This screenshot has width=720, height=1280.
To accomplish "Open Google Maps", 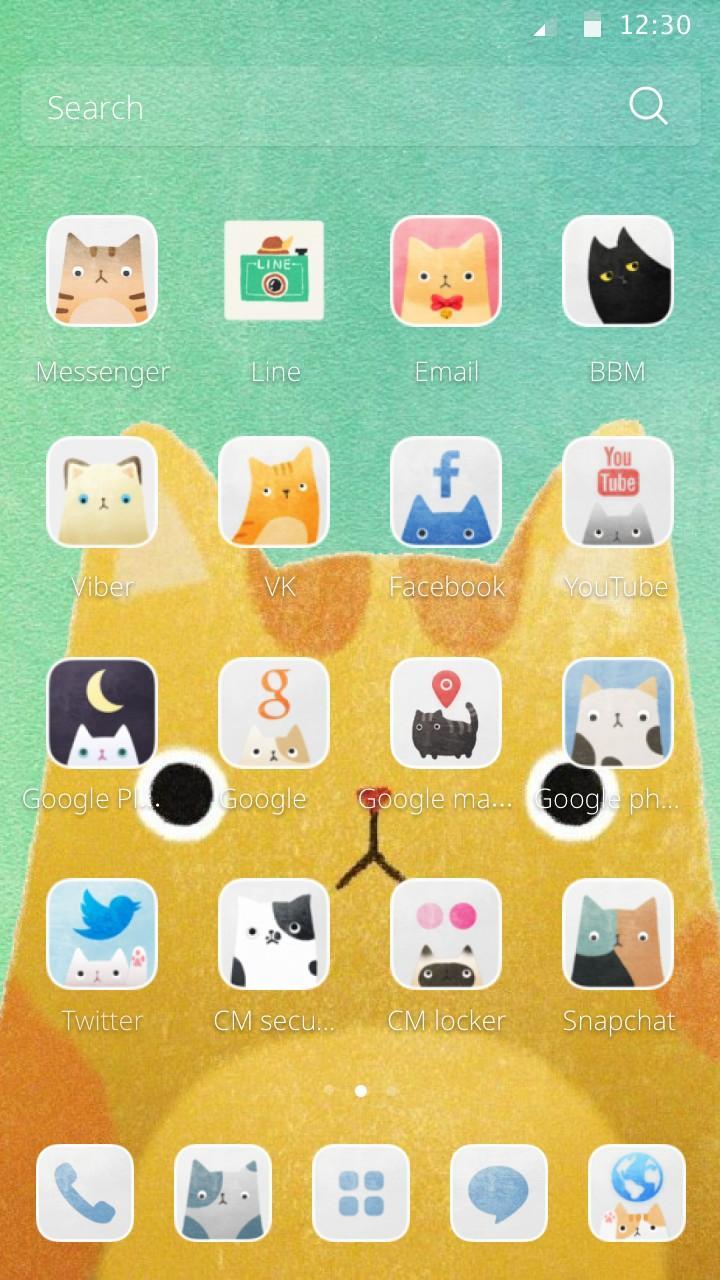I will (x=446, y=713).
